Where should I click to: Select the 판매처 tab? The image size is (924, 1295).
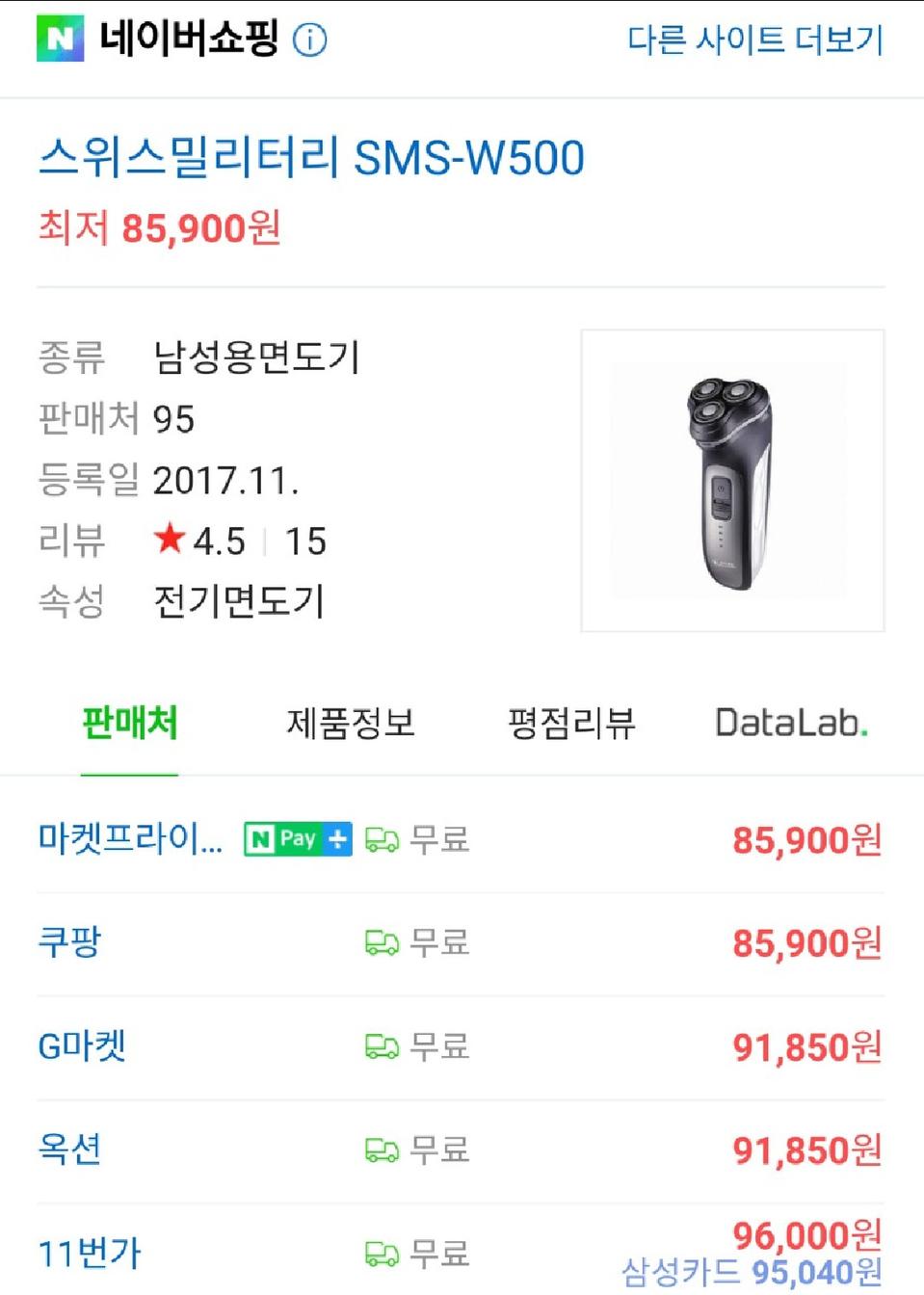131,724
